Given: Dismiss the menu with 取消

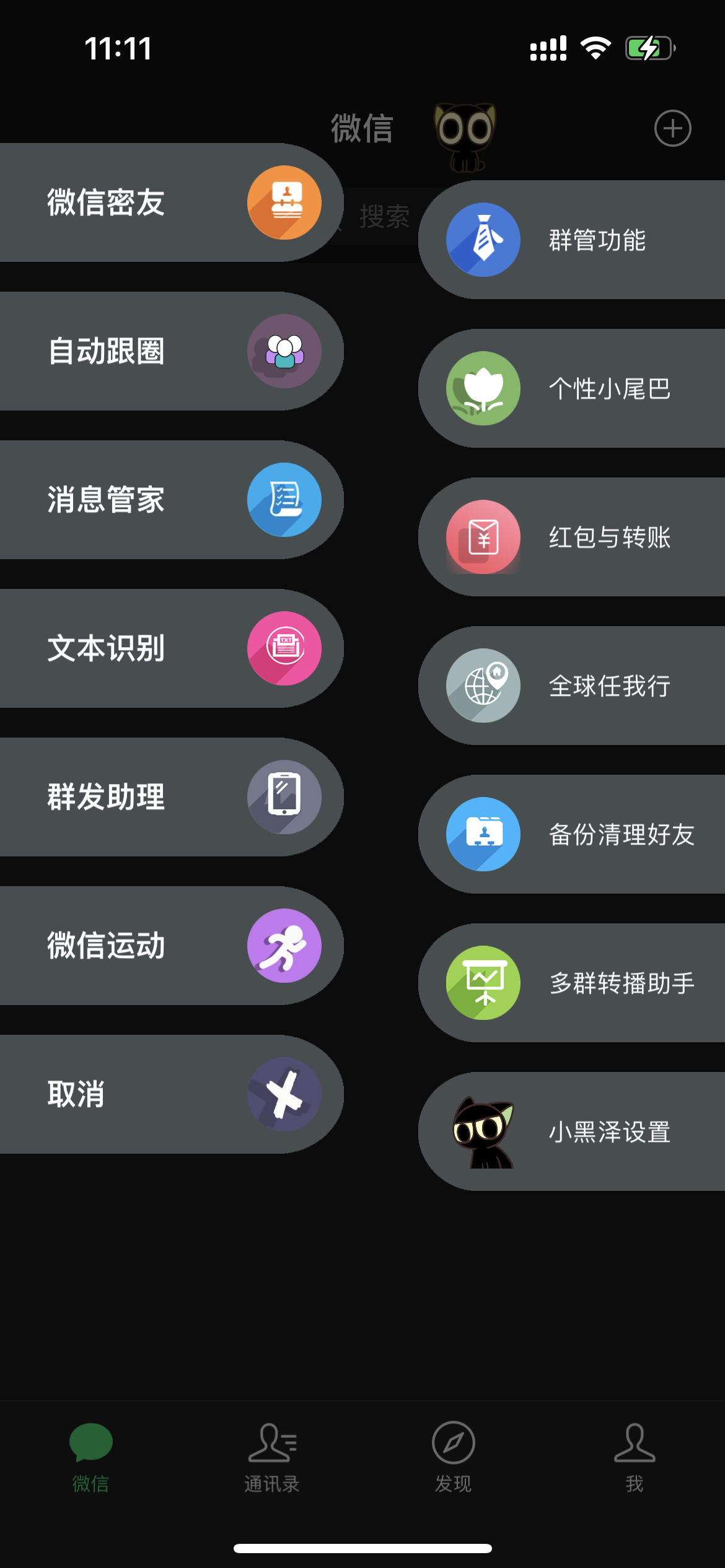Looking at the screenshot, I should click(x=167, y=1094).
